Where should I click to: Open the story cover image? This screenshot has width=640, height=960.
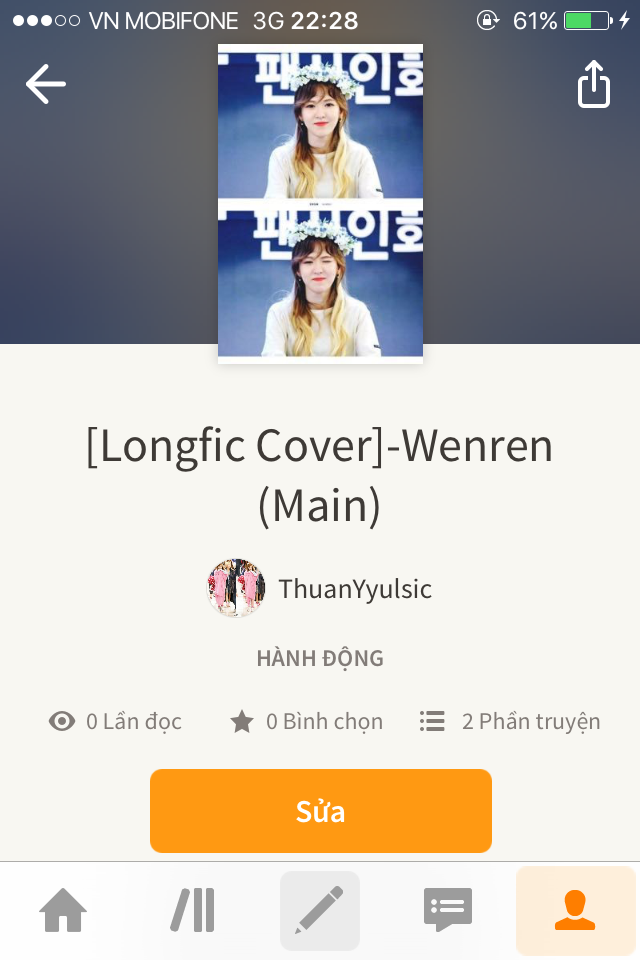320,202
